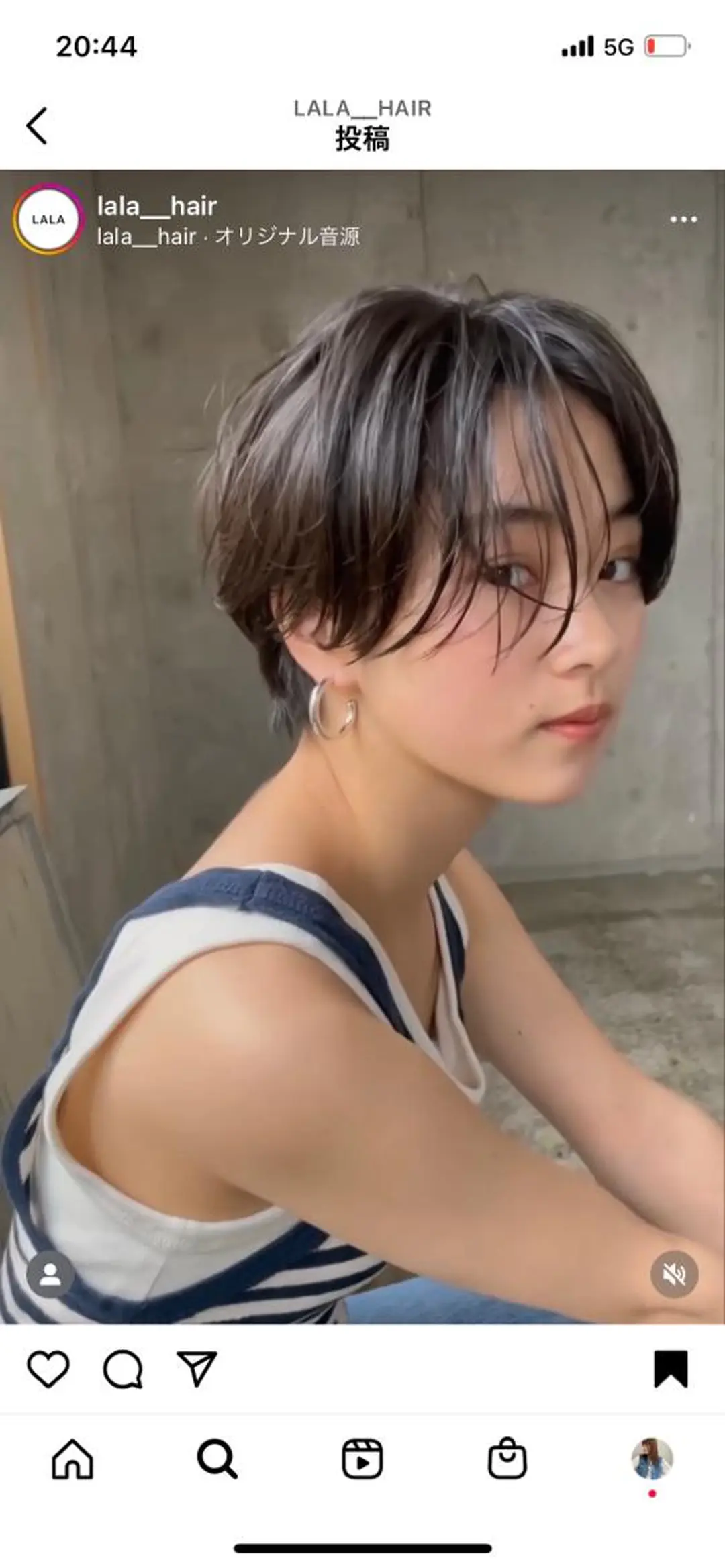
Task: Share this post via the paper plane
Action: [x=197, y=1369]
